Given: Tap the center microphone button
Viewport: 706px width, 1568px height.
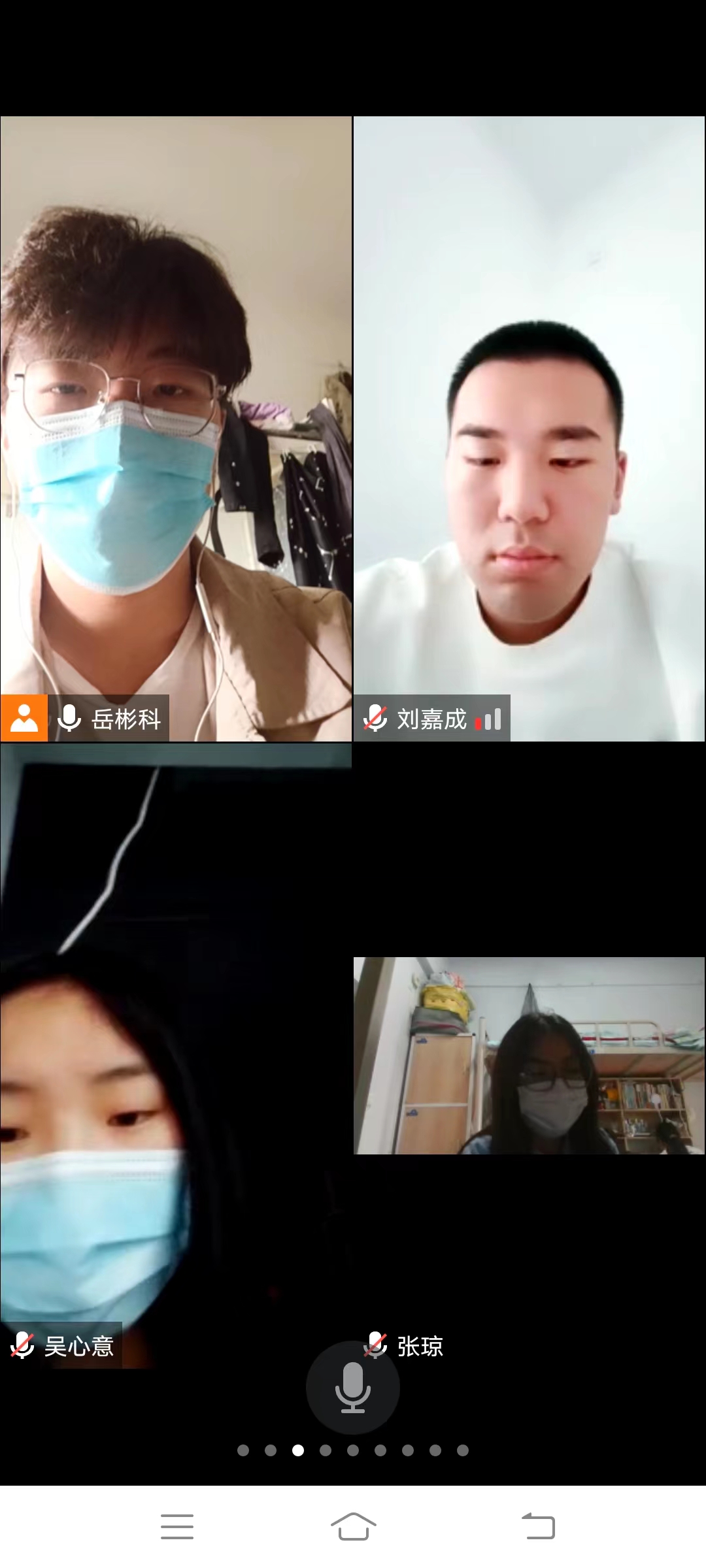Looking at the screenshot, I should pyautogui.click(x=352, y=1387).
